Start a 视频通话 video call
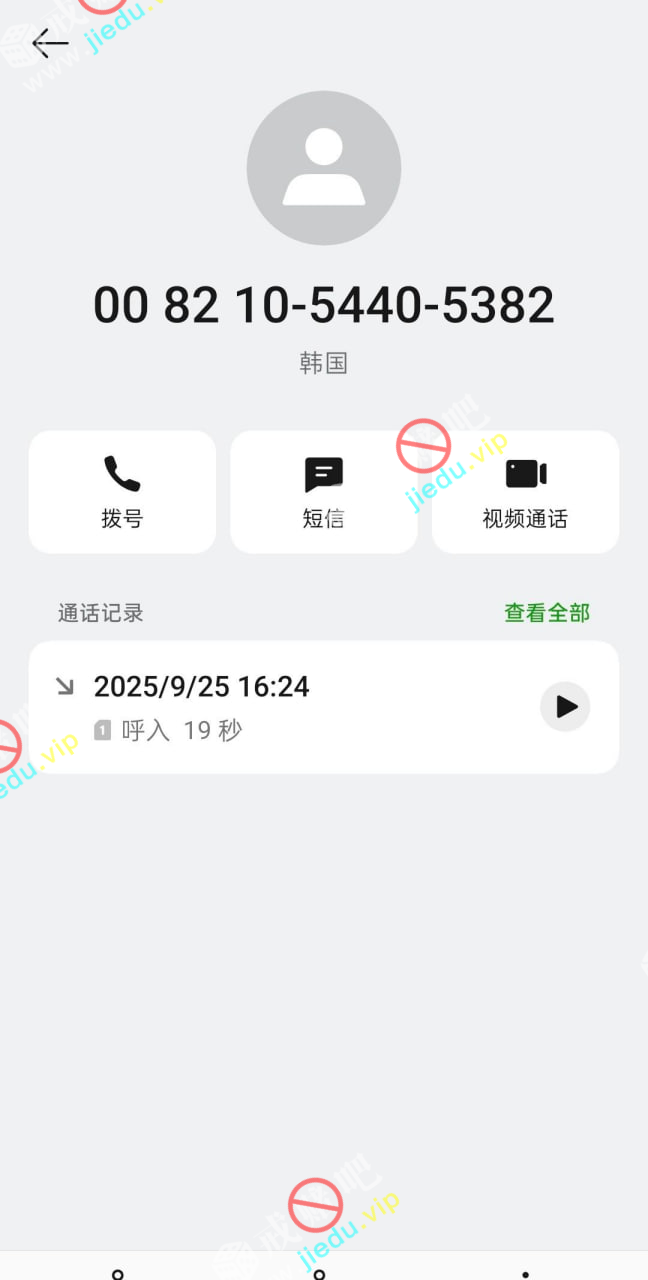The width and height of the screenshot is (648, 1280). pos(525,492)
